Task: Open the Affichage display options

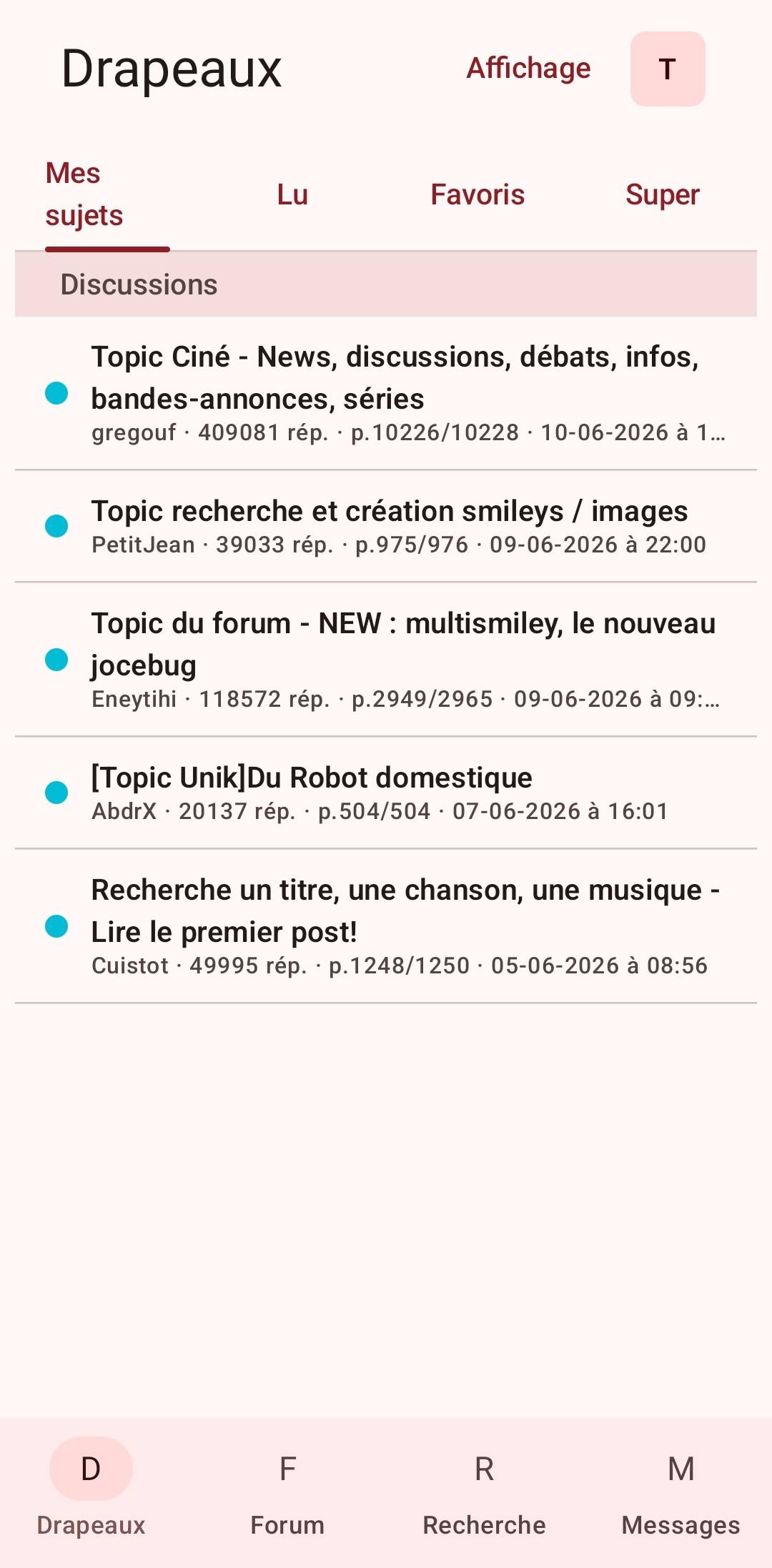Action: point(528,69)
